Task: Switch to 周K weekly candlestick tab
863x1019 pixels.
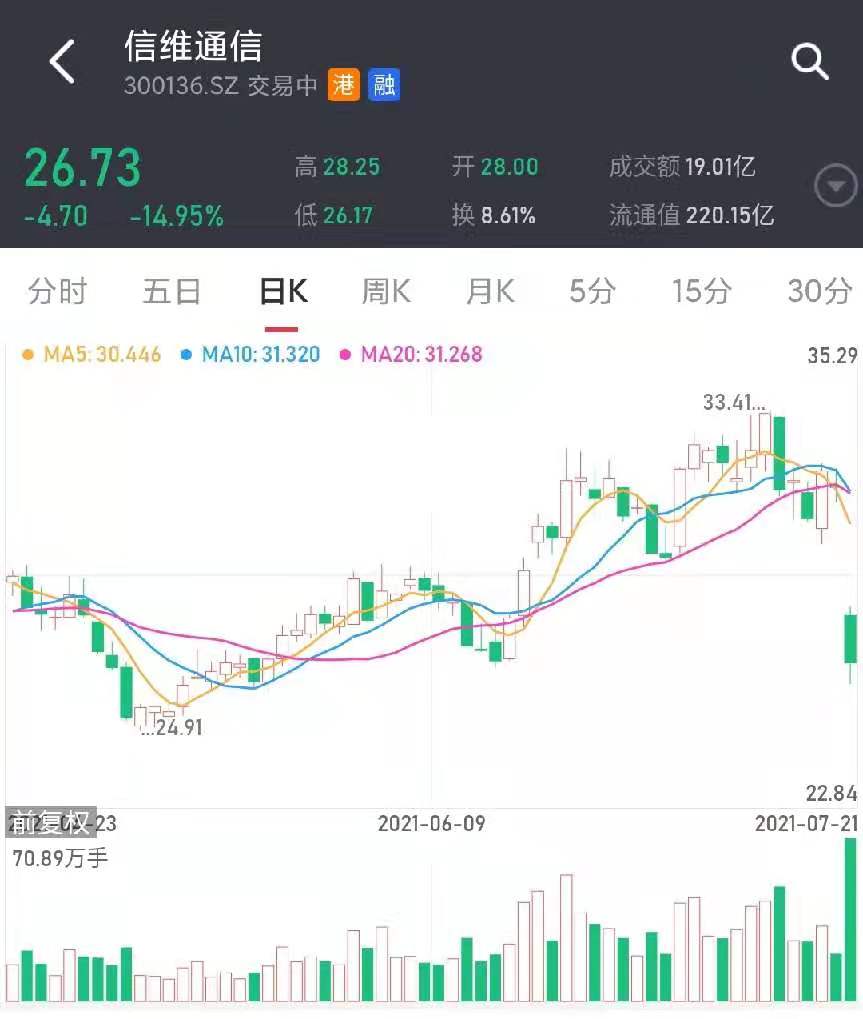Action: 386,291
